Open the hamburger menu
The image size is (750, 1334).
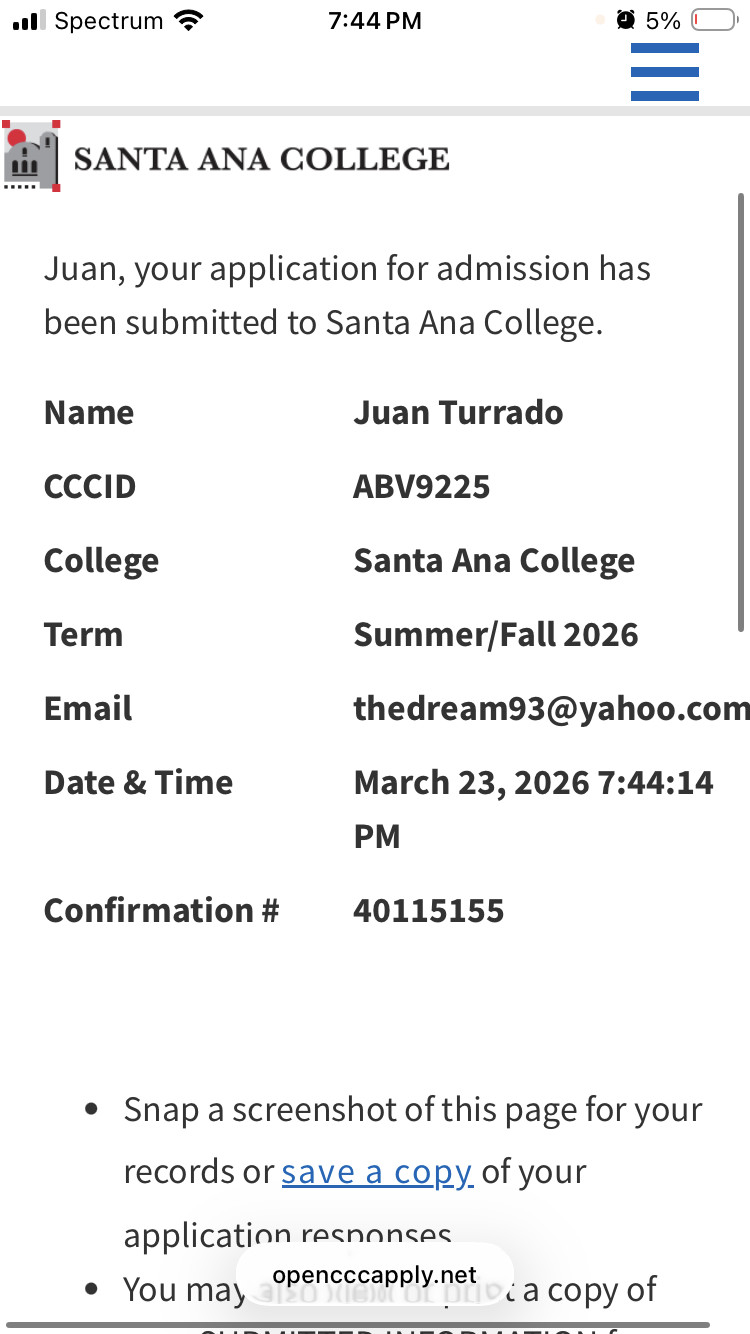click(664, 72)
